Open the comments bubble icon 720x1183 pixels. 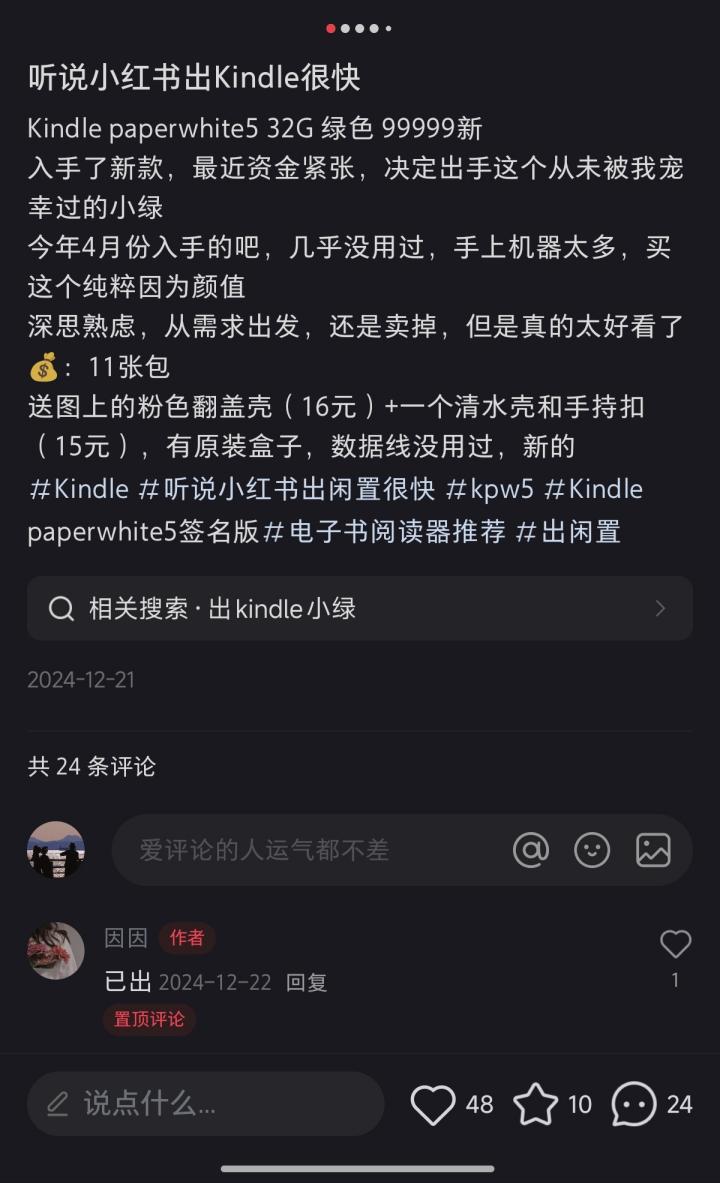634,1104
